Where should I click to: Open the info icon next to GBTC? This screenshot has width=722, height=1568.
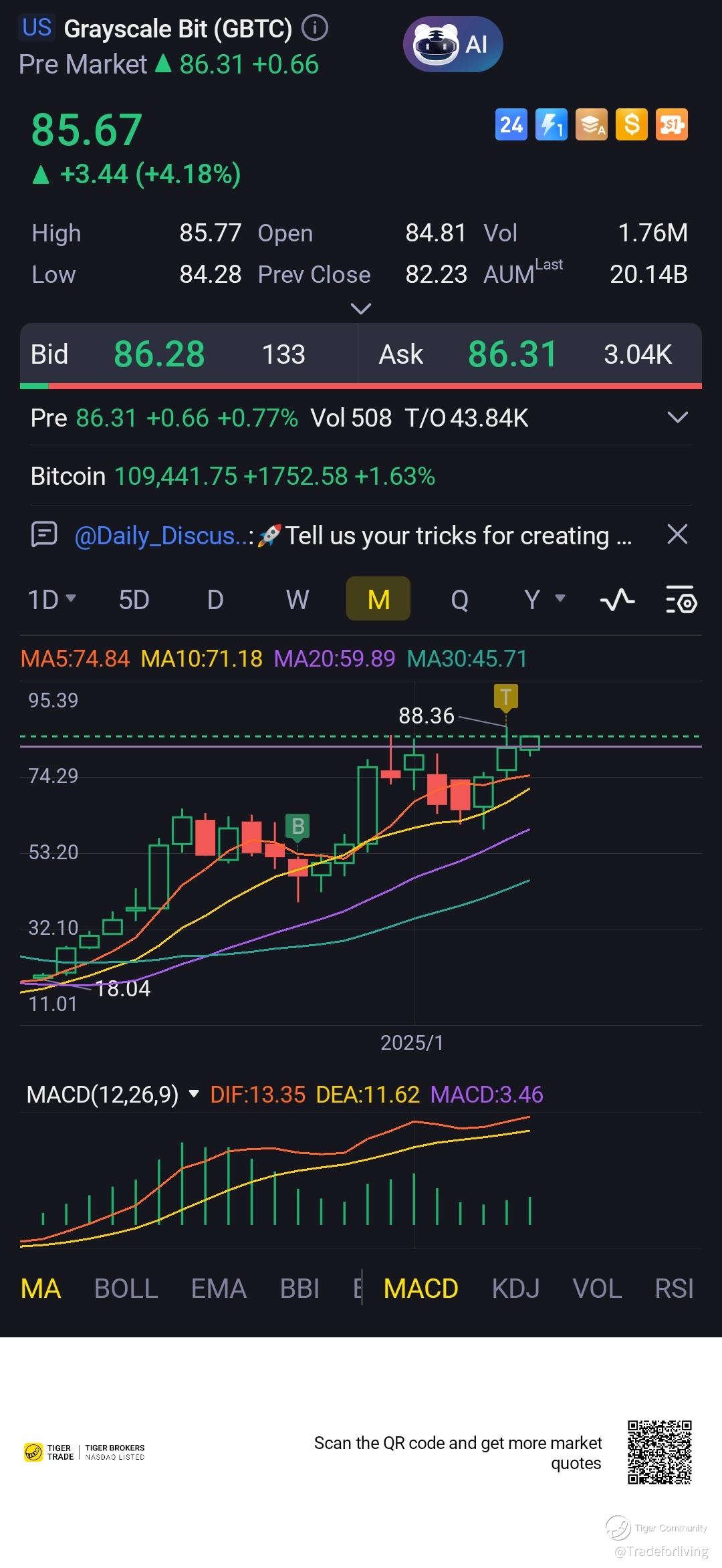(x=315, y=28)
